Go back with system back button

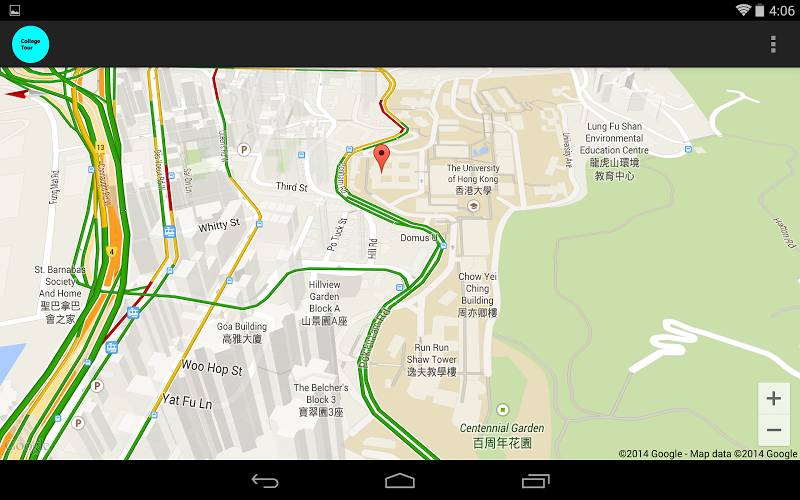tap(265, 481)
